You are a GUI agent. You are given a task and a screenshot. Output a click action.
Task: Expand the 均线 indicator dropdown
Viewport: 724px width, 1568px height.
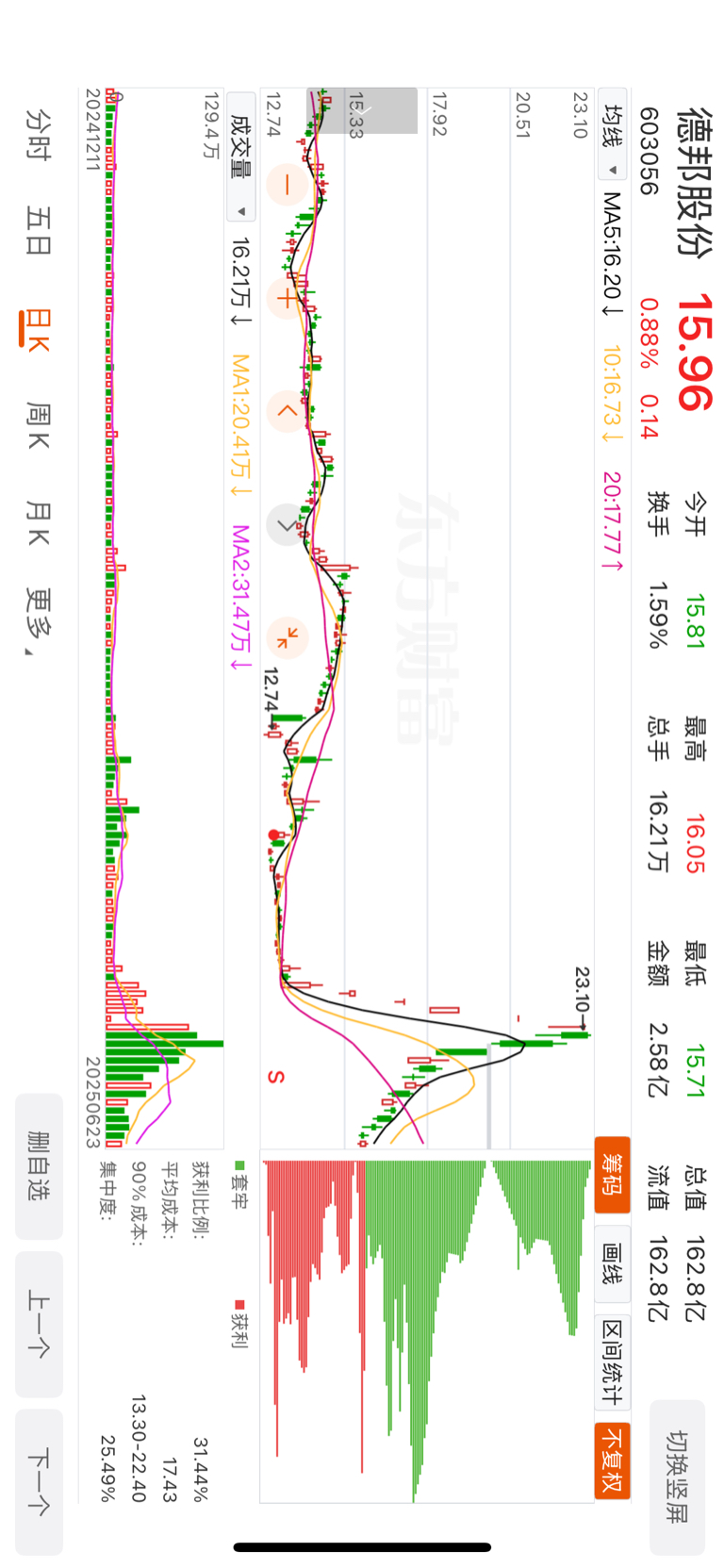[x=612, y=135]
